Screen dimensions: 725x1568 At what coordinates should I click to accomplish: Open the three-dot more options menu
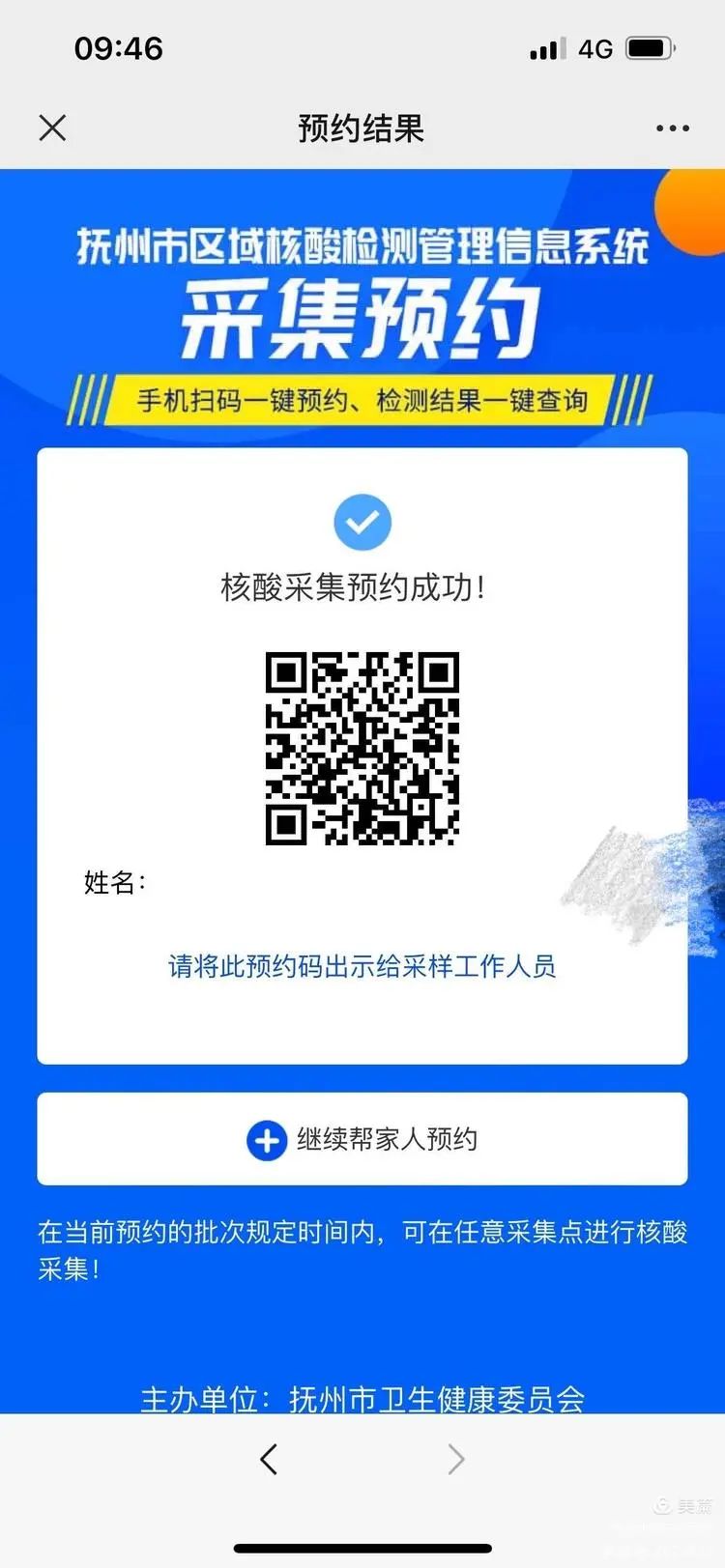click(672, 128)
